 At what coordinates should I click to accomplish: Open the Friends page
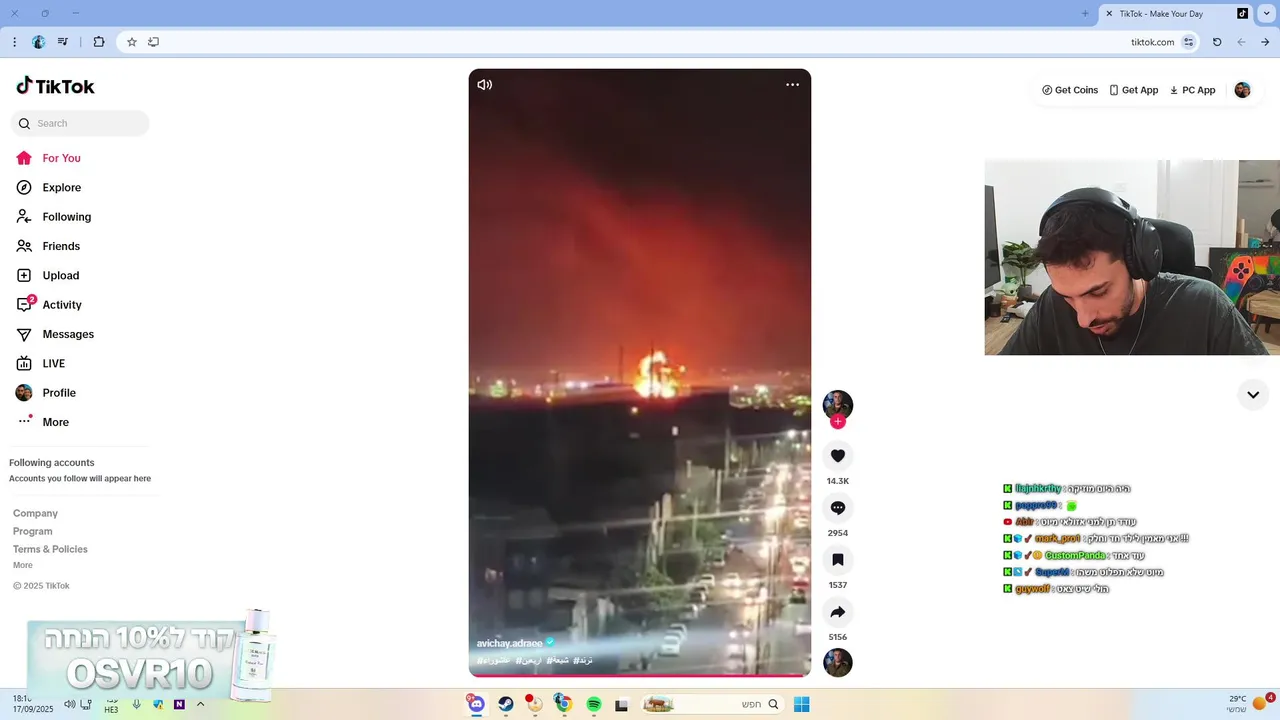[60, 246]
